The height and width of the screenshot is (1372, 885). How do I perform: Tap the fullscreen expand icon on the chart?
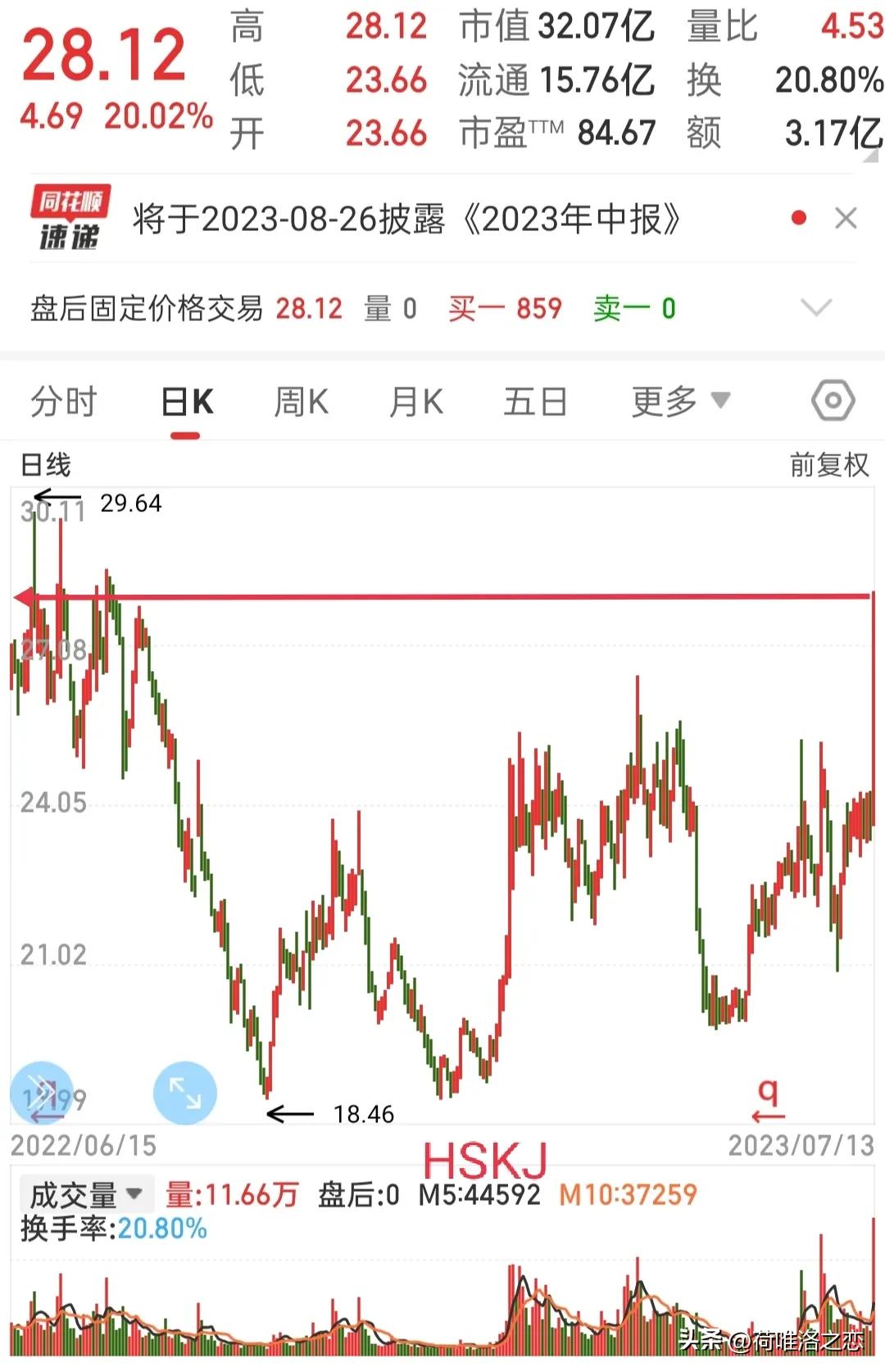tap(184, 1093)
